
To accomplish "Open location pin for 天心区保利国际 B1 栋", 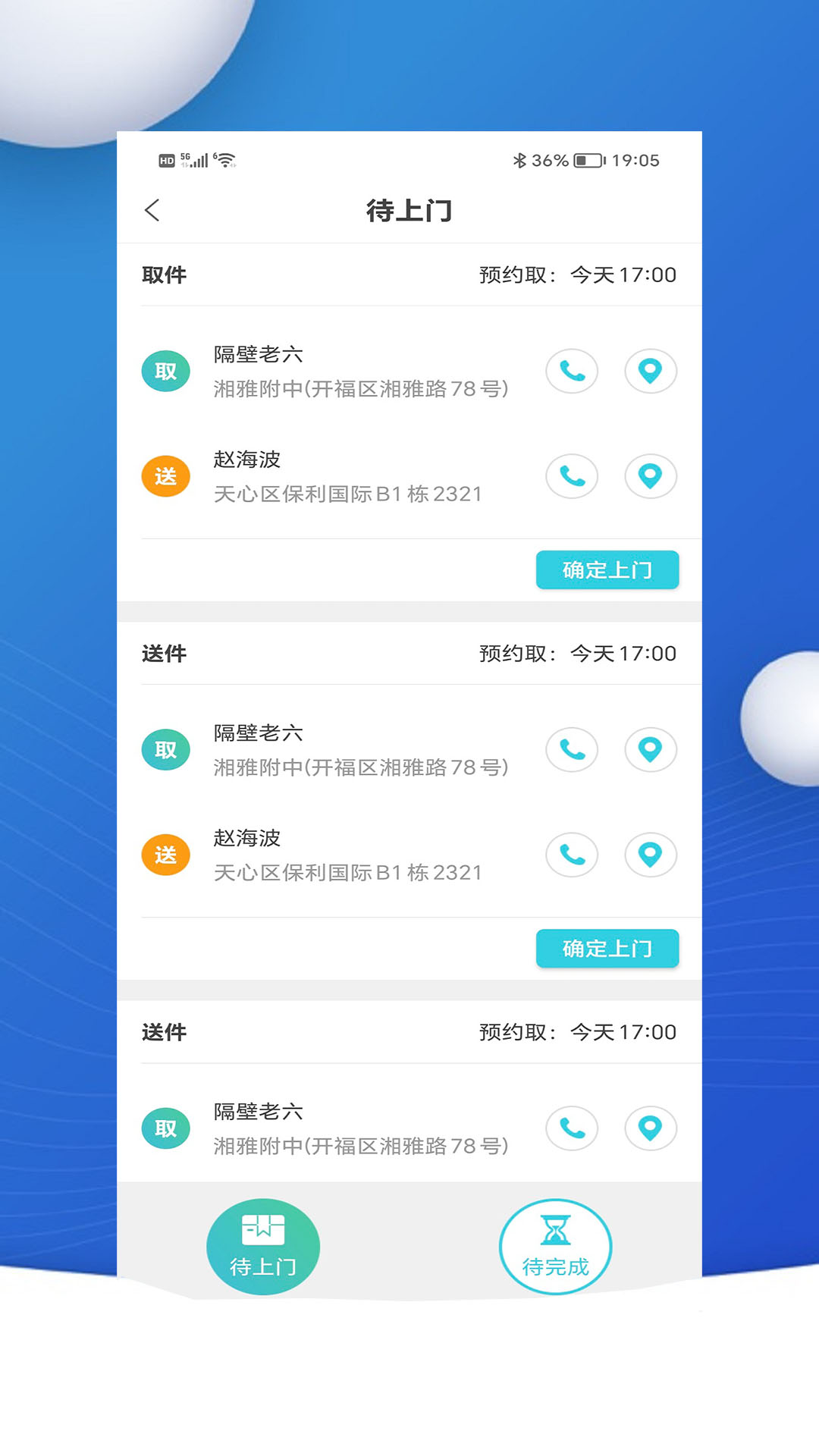I will coord(651,855).
